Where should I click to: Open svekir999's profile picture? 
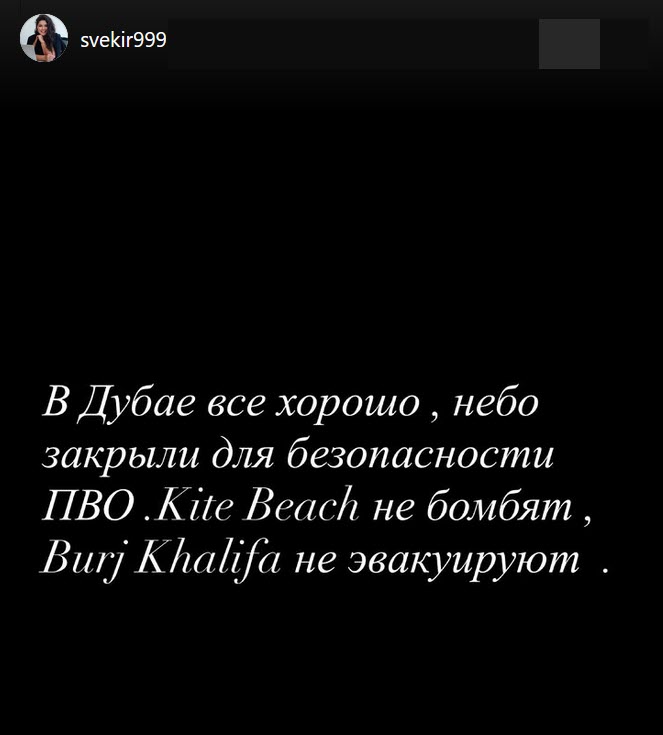pos(44,39)
